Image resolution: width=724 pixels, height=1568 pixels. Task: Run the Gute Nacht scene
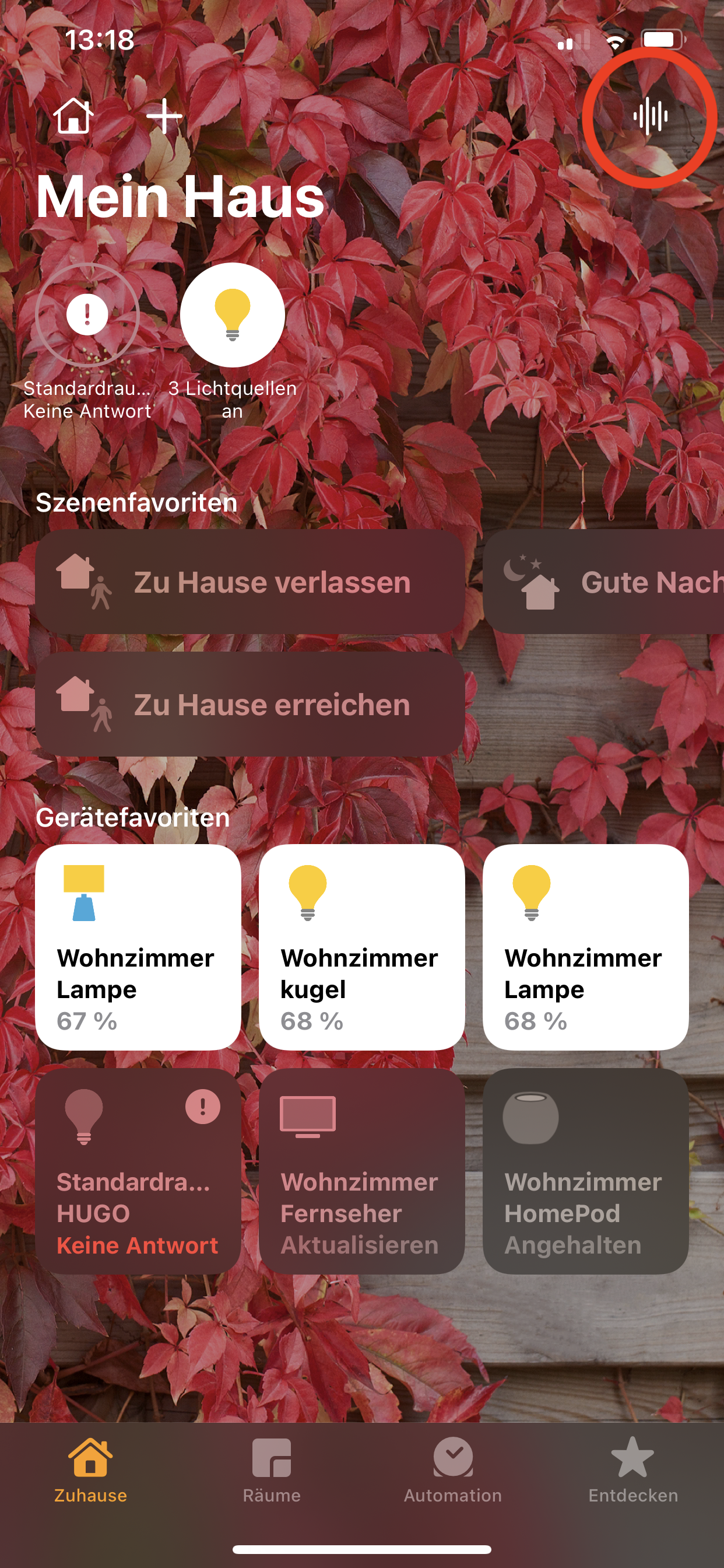coord(603,582)
